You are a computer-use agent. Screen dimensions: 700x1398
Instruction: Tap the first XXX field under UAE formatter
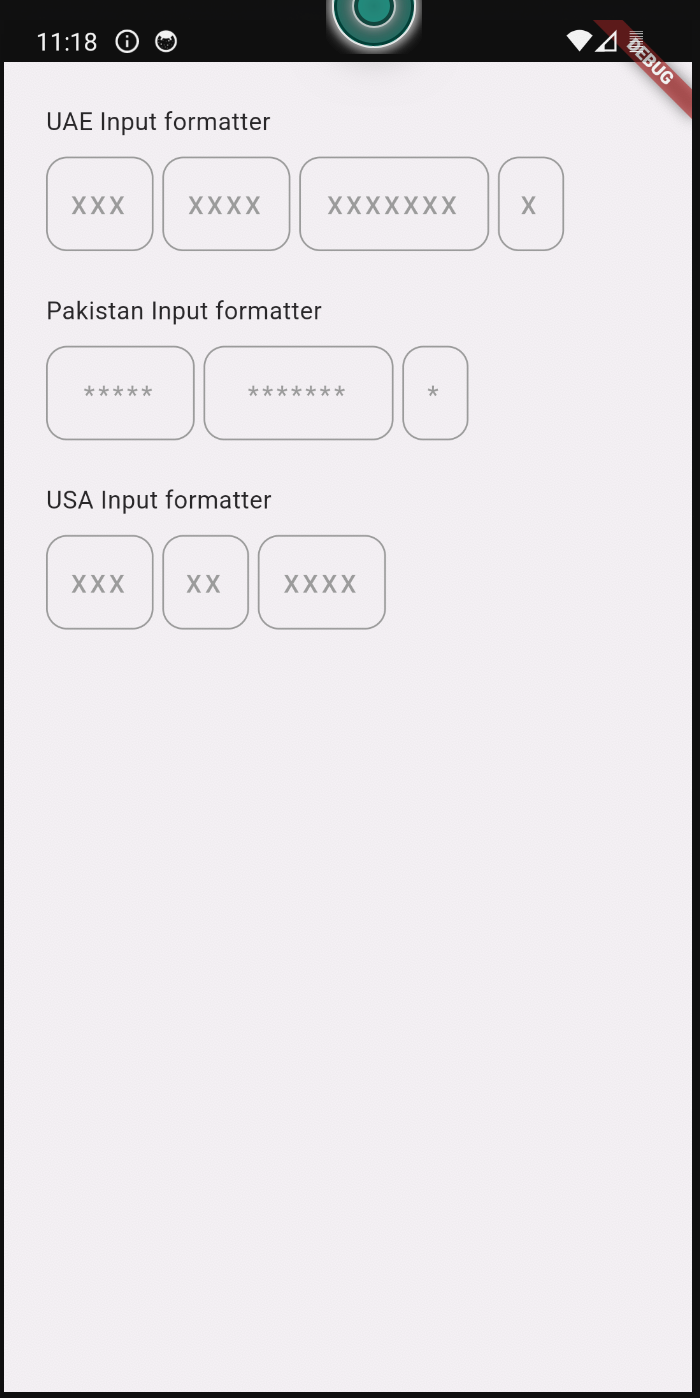pyautogui.click(x=100, y=204)
